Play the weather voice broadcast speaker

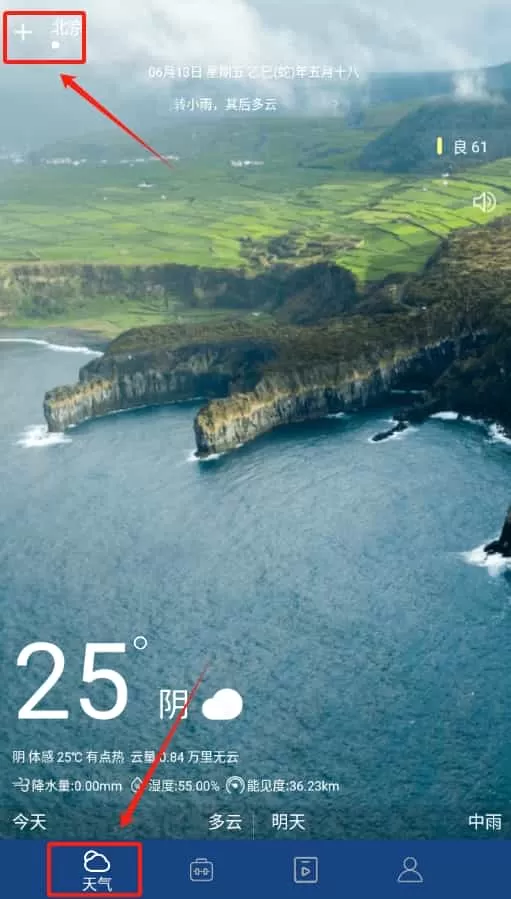click(484, 202)
